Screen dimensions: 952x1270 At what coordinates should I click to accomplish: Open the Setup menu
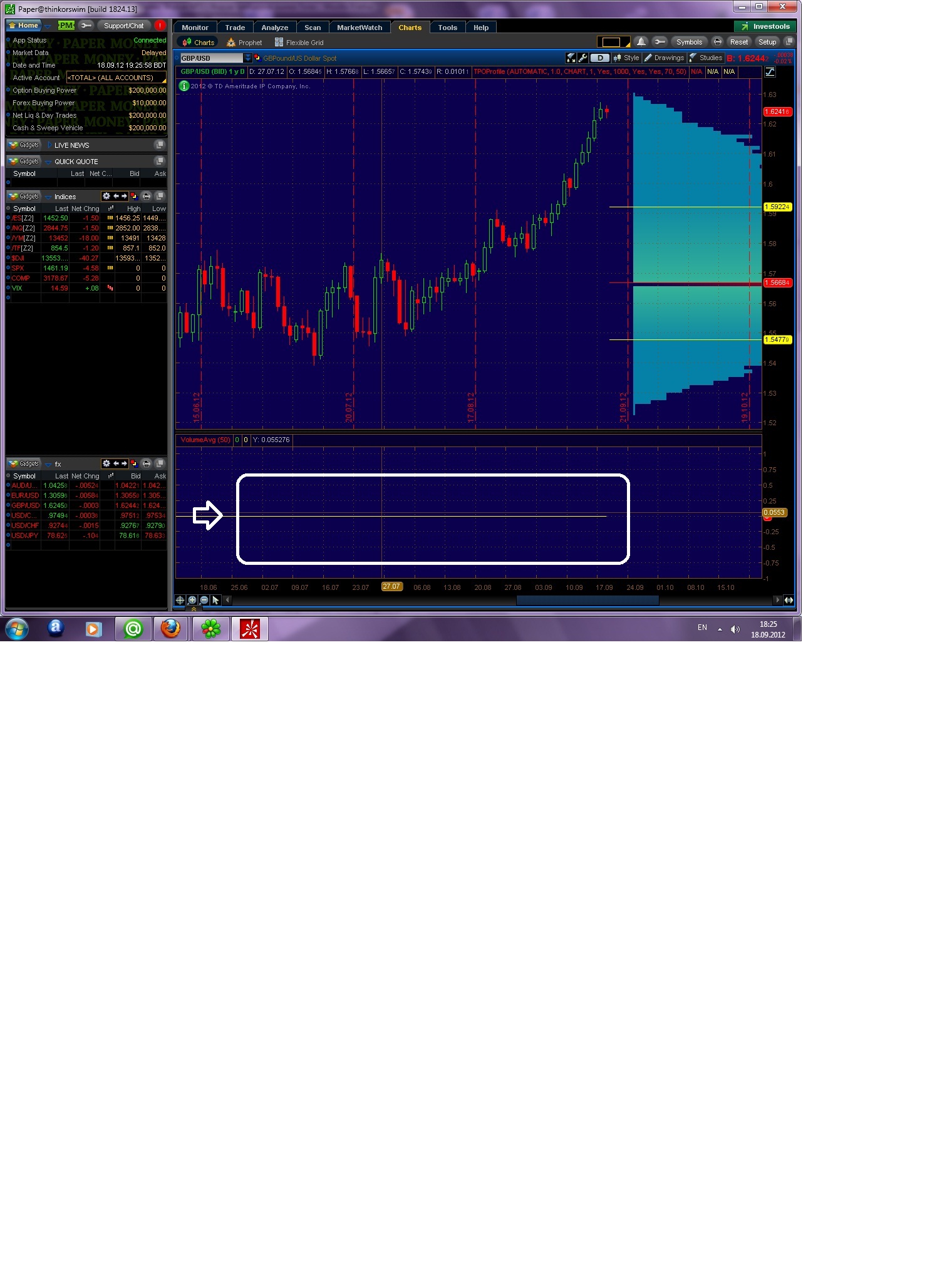pos(767,42)
